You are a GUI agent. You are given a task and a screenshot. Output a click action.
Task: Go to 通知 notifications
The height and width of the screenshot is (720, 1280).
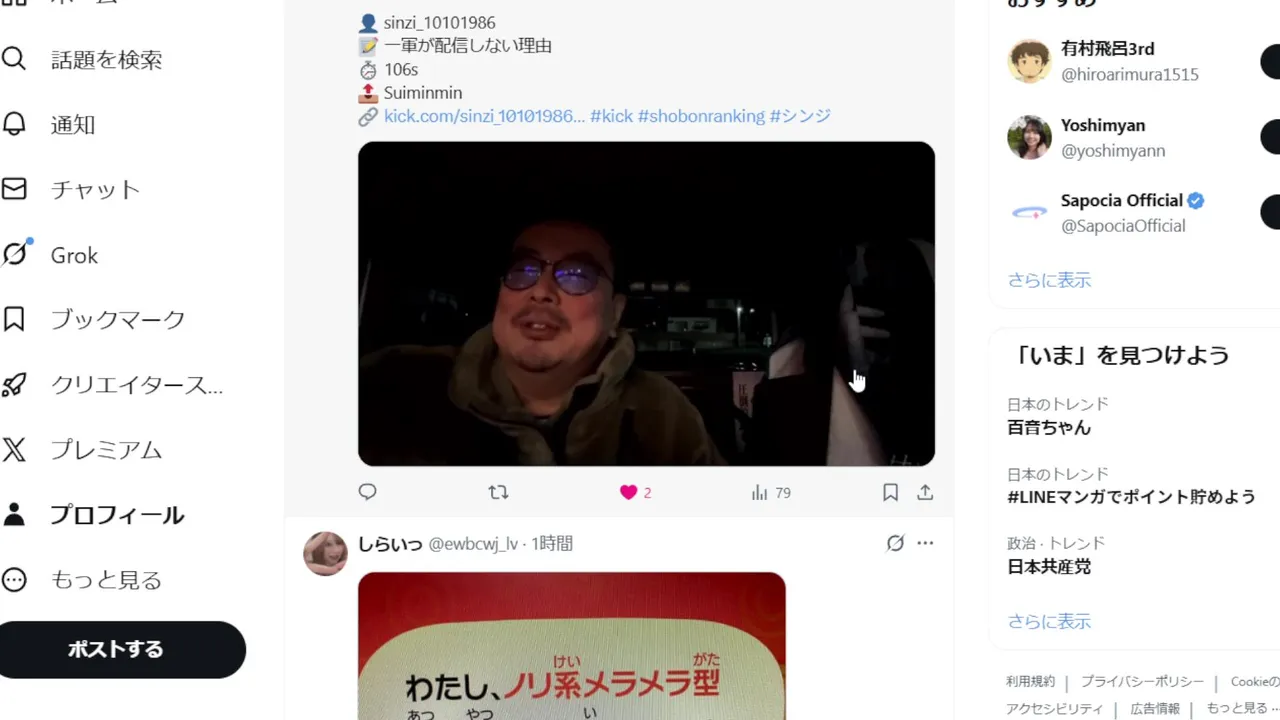tap(73, 125)
